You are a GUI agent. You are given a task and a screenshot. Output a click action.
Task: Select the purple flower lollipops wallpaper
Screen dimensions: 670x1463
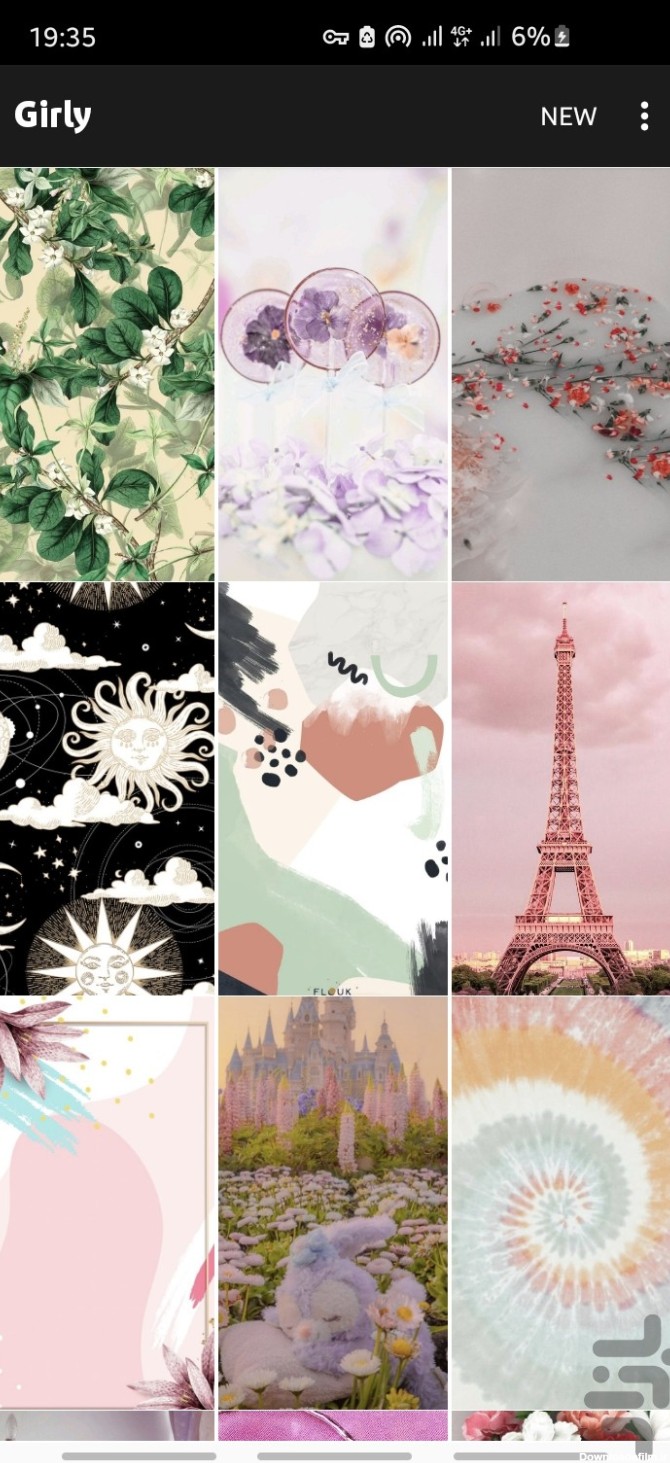click(x=333, y=374)
